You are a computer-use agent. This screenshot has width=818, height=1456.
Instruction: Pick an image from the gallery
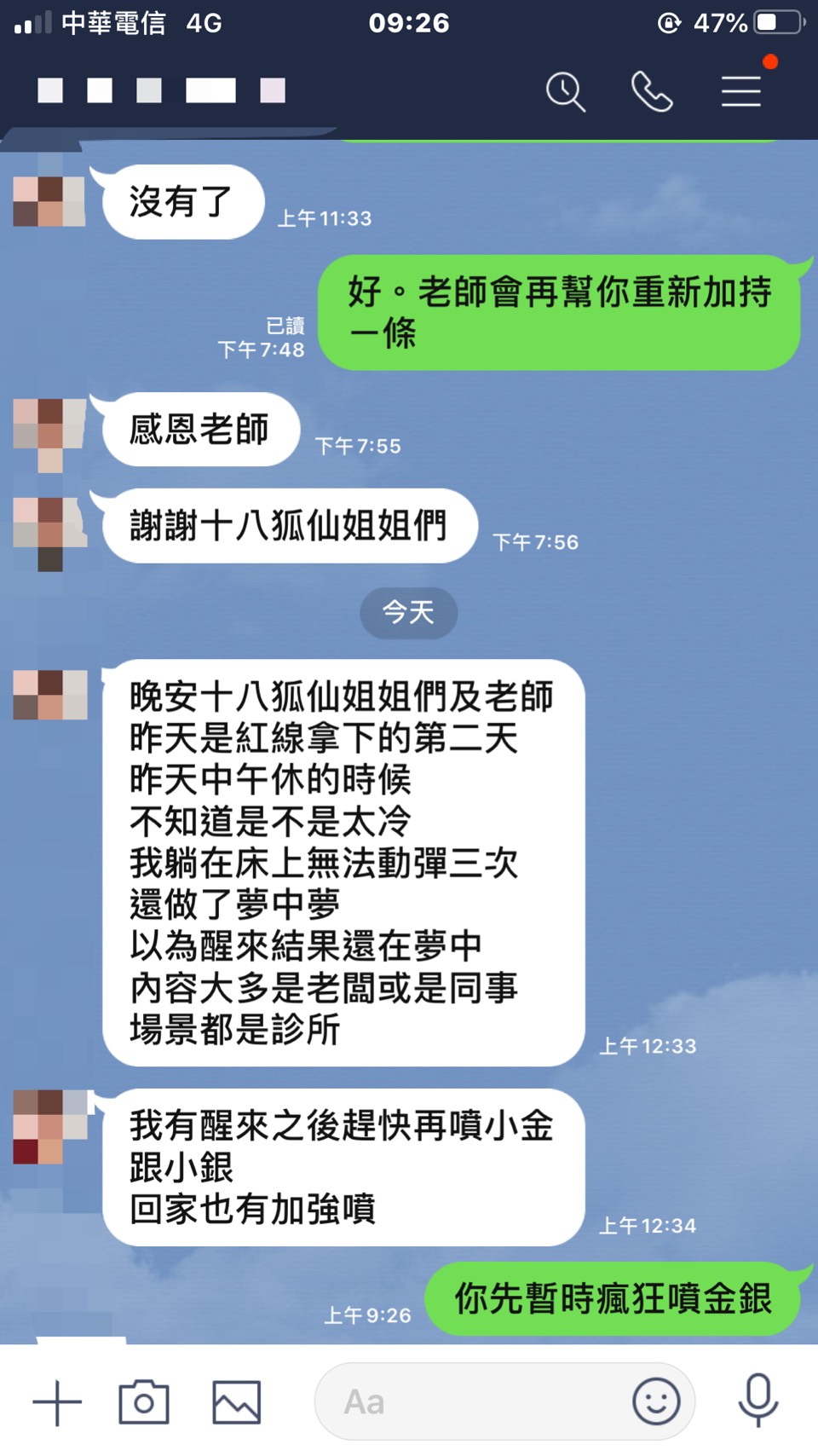tap(236, 1402)
